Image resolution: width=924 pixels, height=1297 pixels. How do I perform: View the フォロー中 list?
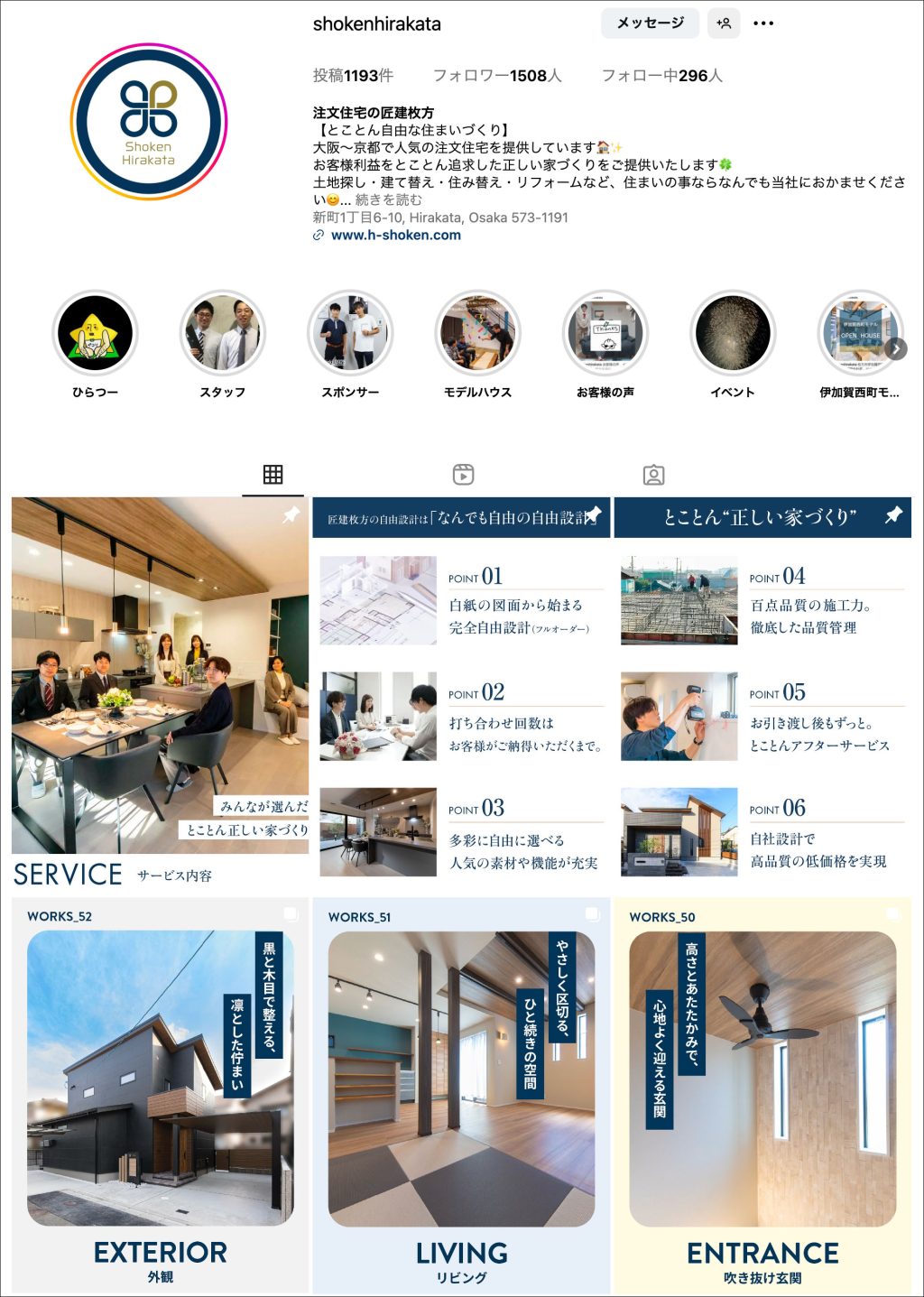pos(661,76)
